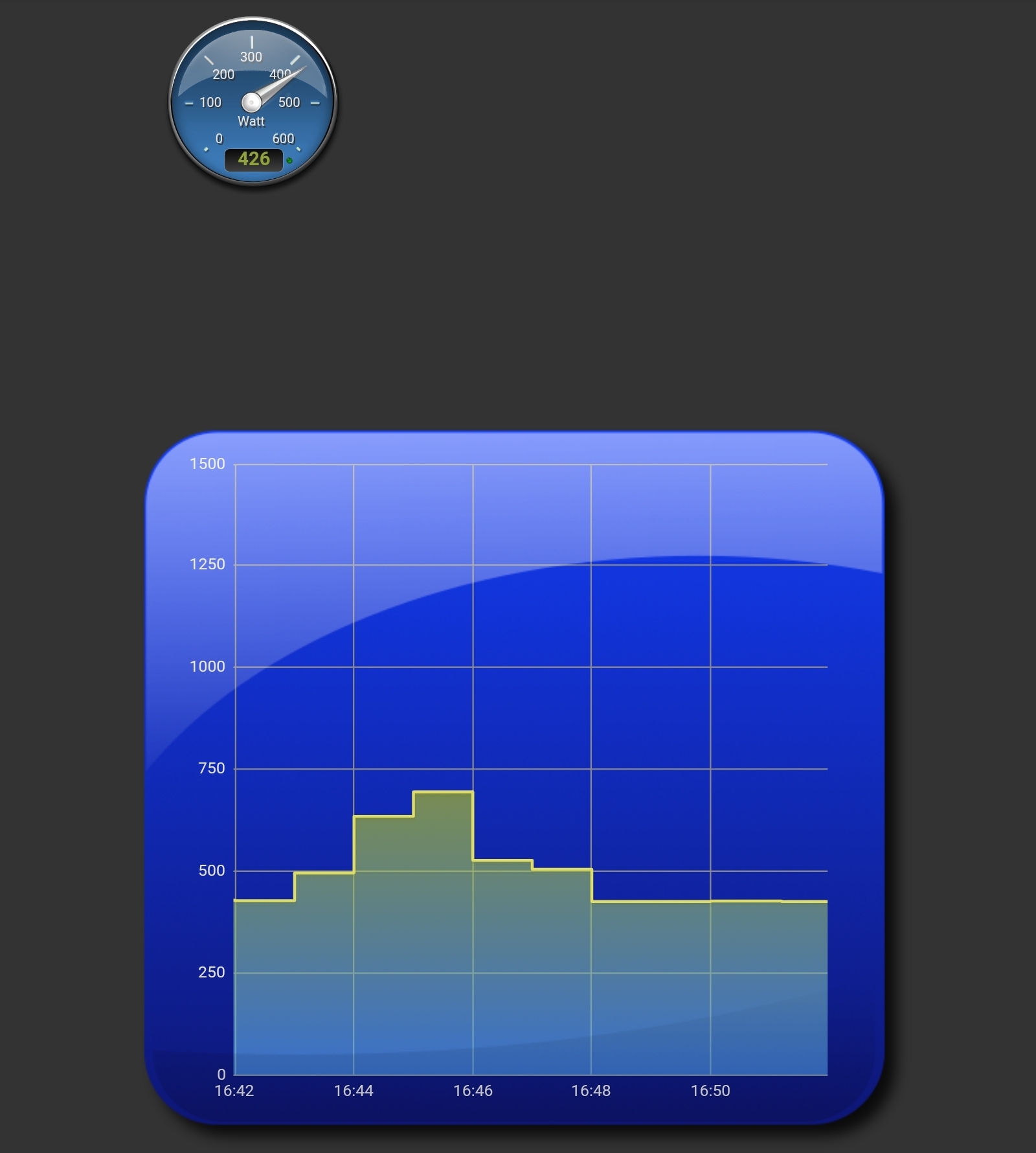
Task: Click the digital 426 readout display
Action: point(255,159)
